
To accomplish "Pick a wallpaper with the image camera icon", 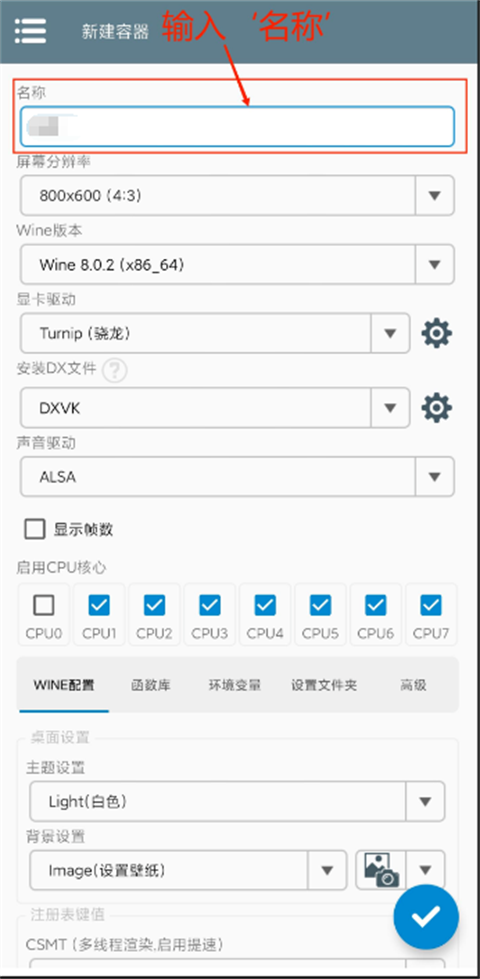I will click(380, 870).
